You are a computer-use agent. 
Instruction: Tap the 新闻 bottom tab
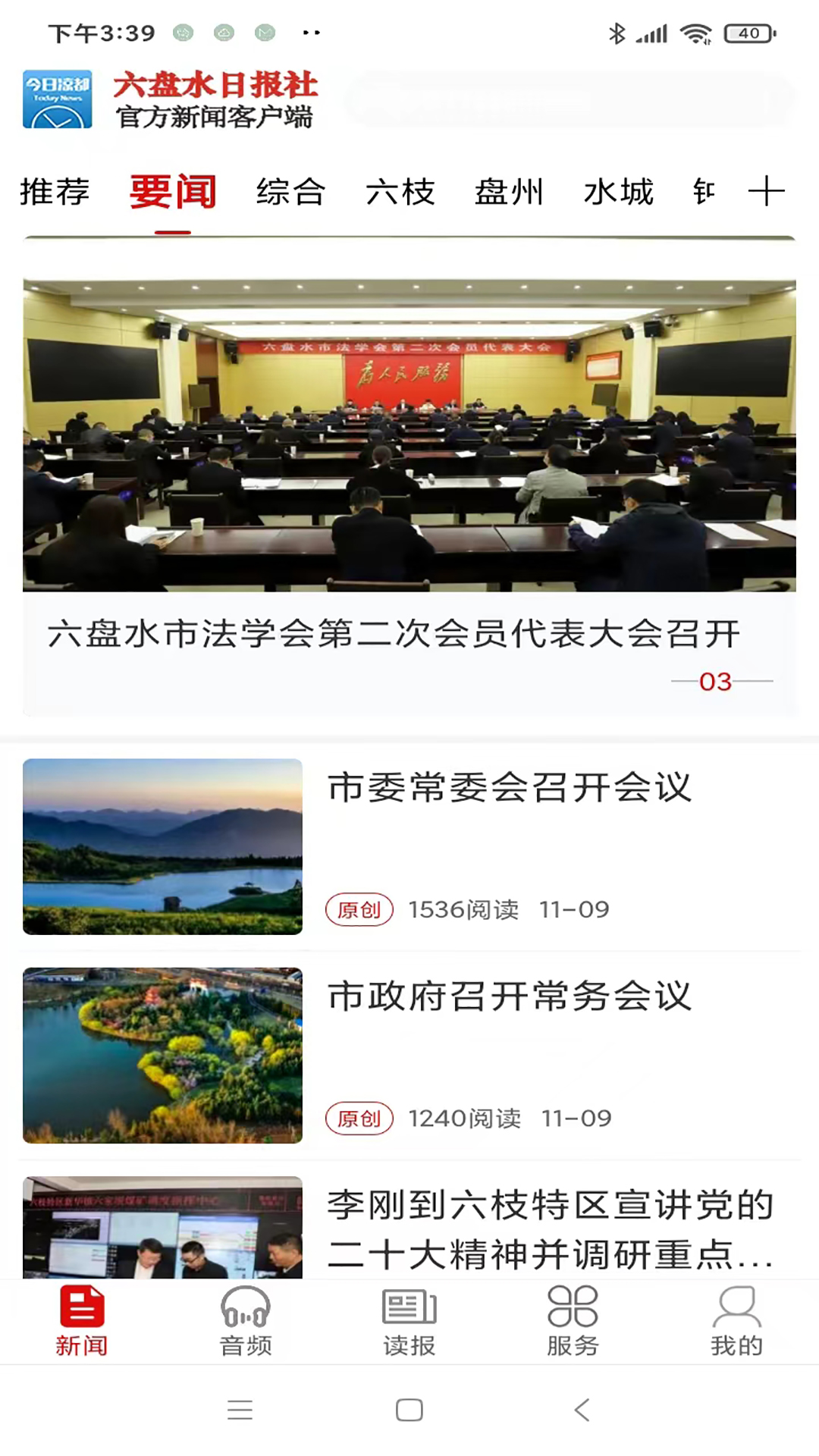(x=81, y=1322)
